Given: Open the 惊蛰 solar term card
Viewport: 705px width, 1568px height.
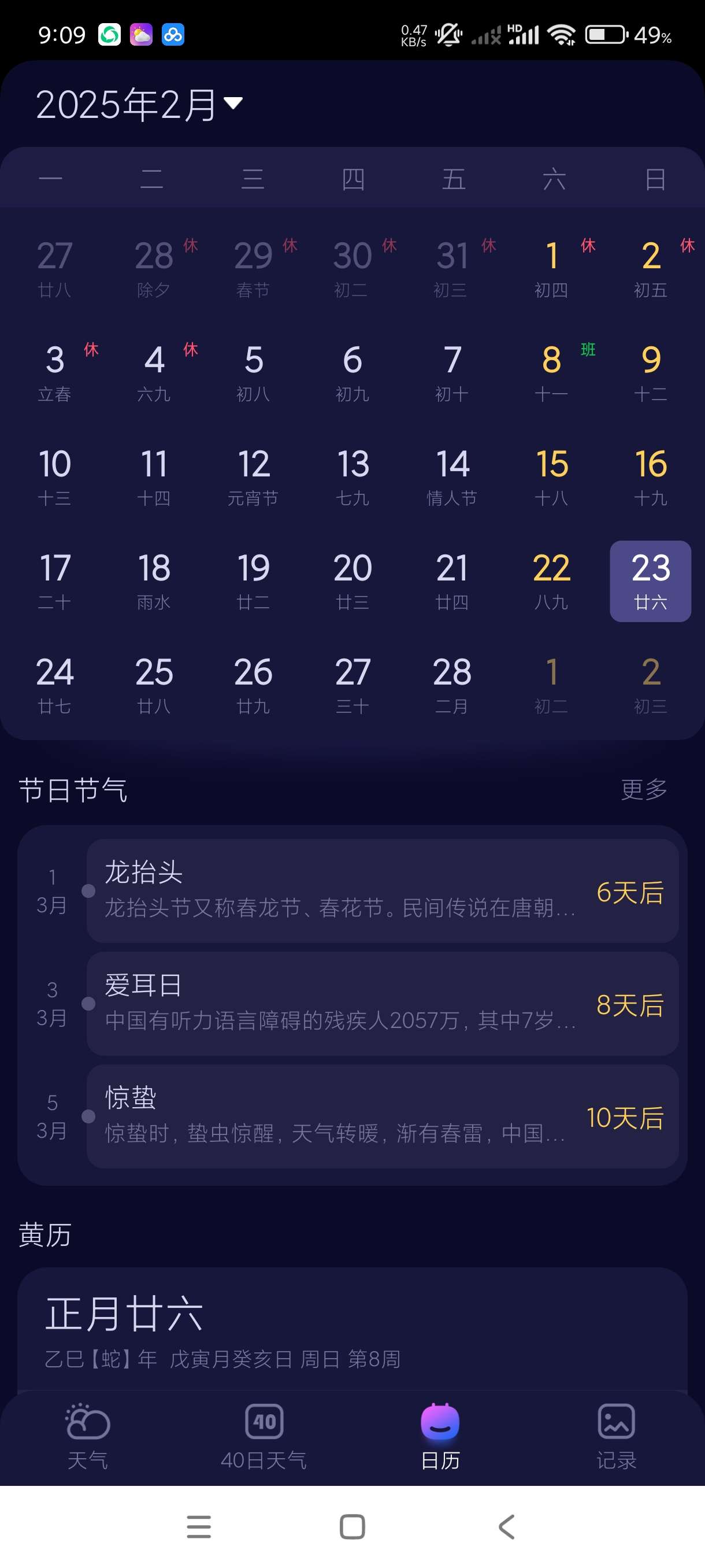Looking at the screenshot, I should click(x=382, y=1116).
